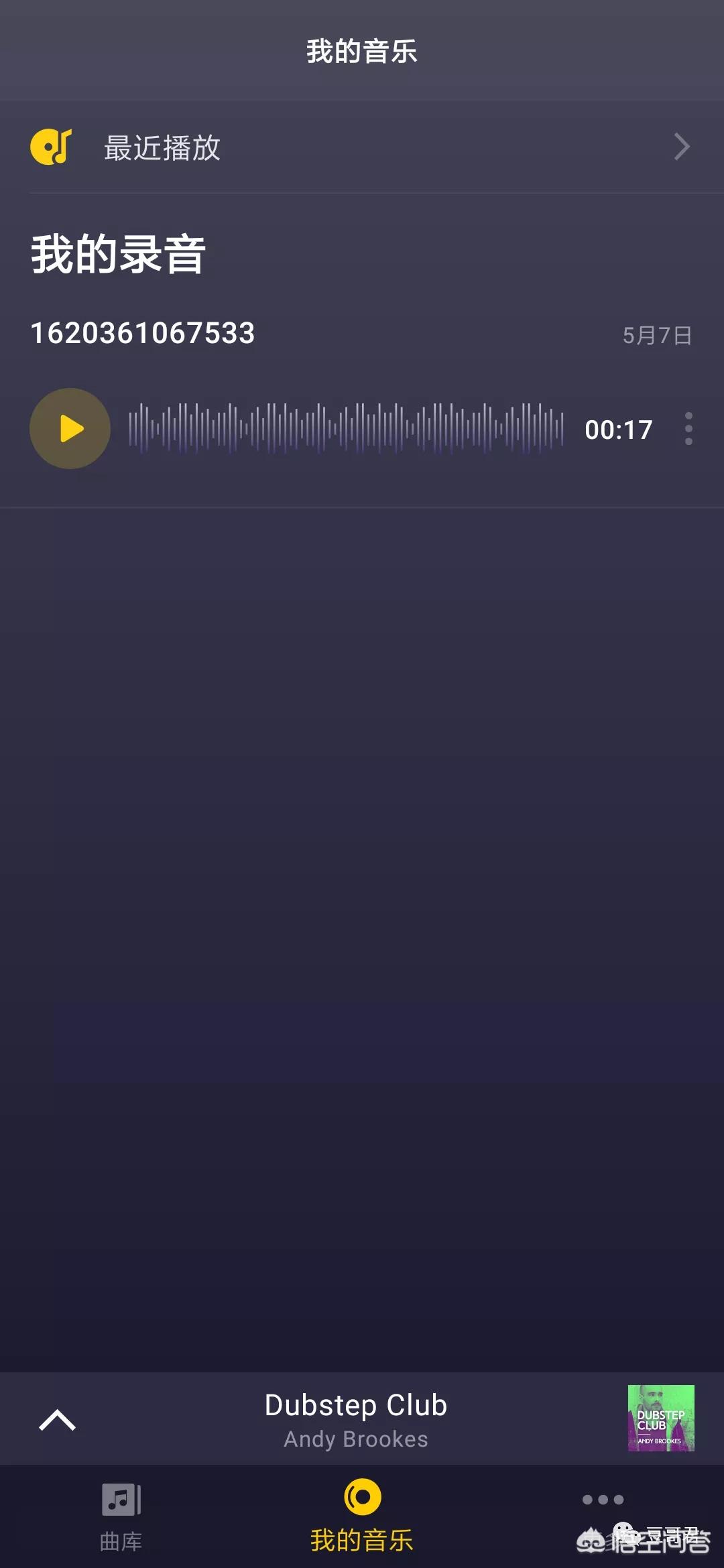Open Dubstep Club album cover
The width and height of the screenshot is (724, 1568).
pos(660,1419)
